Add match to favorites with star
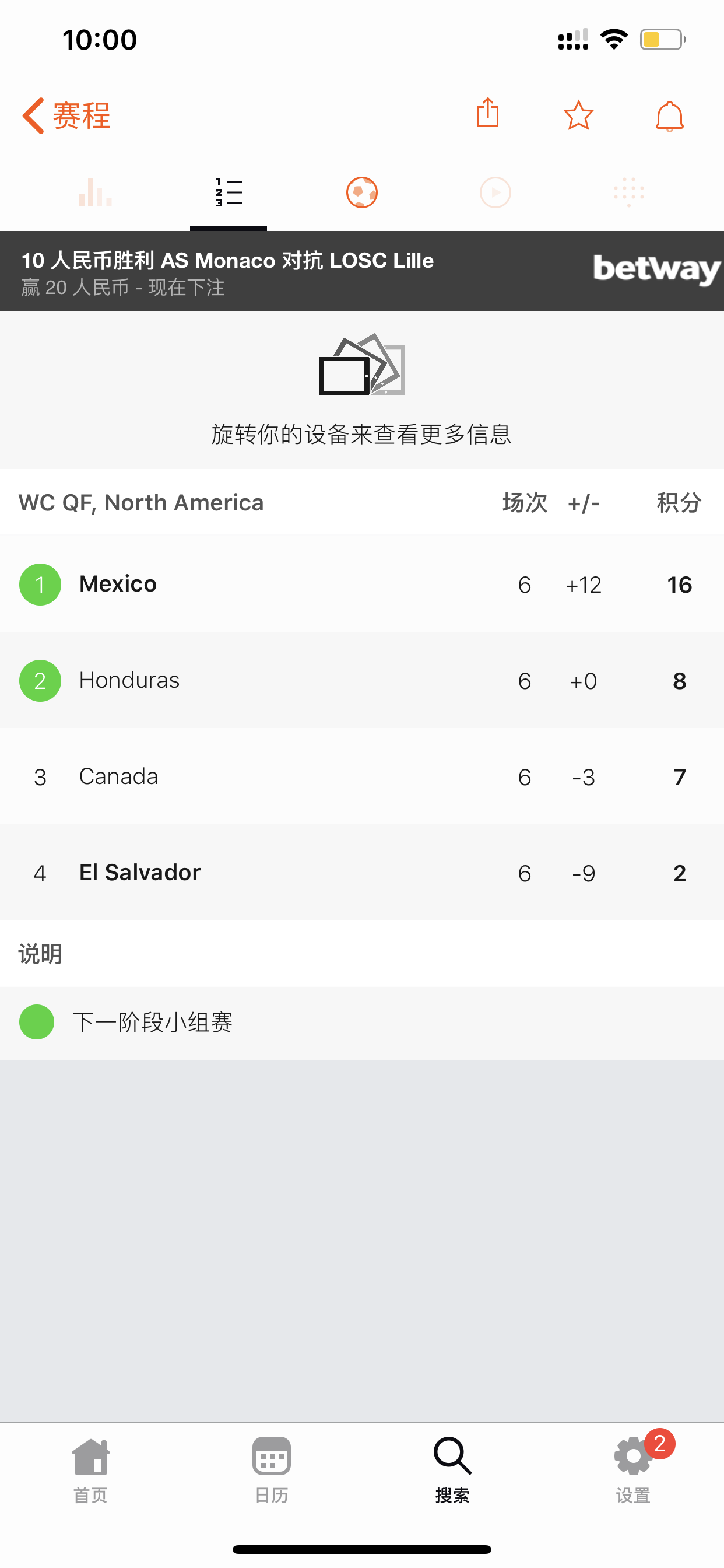 578,115
